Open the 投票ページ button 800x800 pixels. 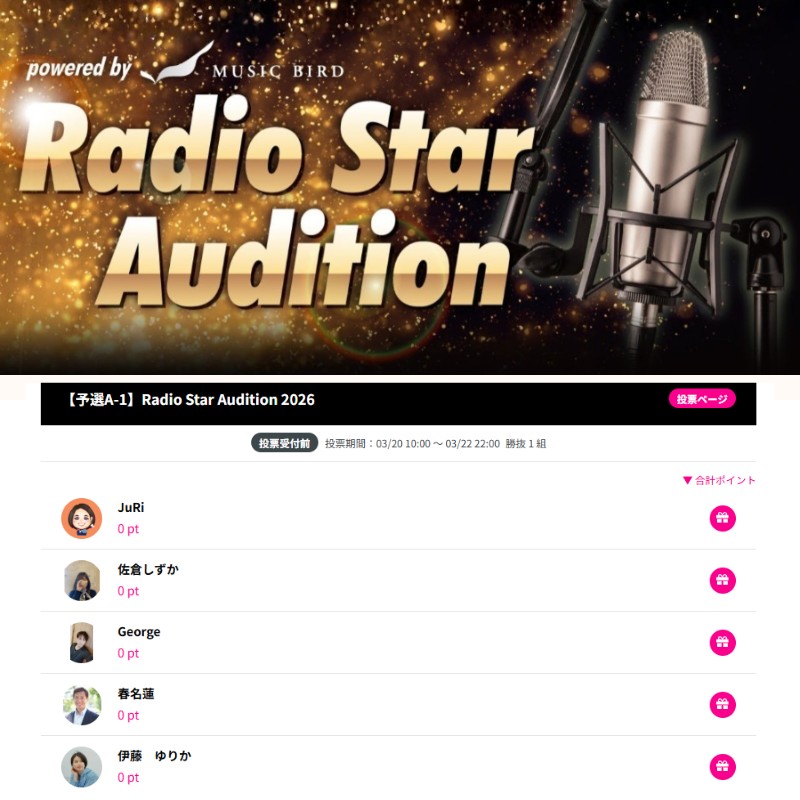click(702, 399)
